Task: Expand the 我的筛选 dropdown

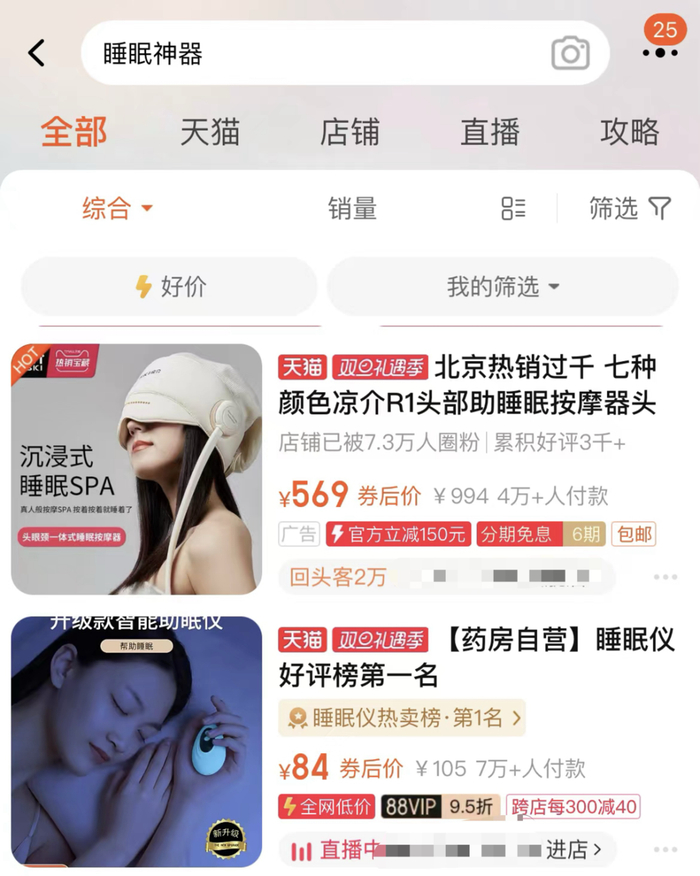Action: coord(502,287)
